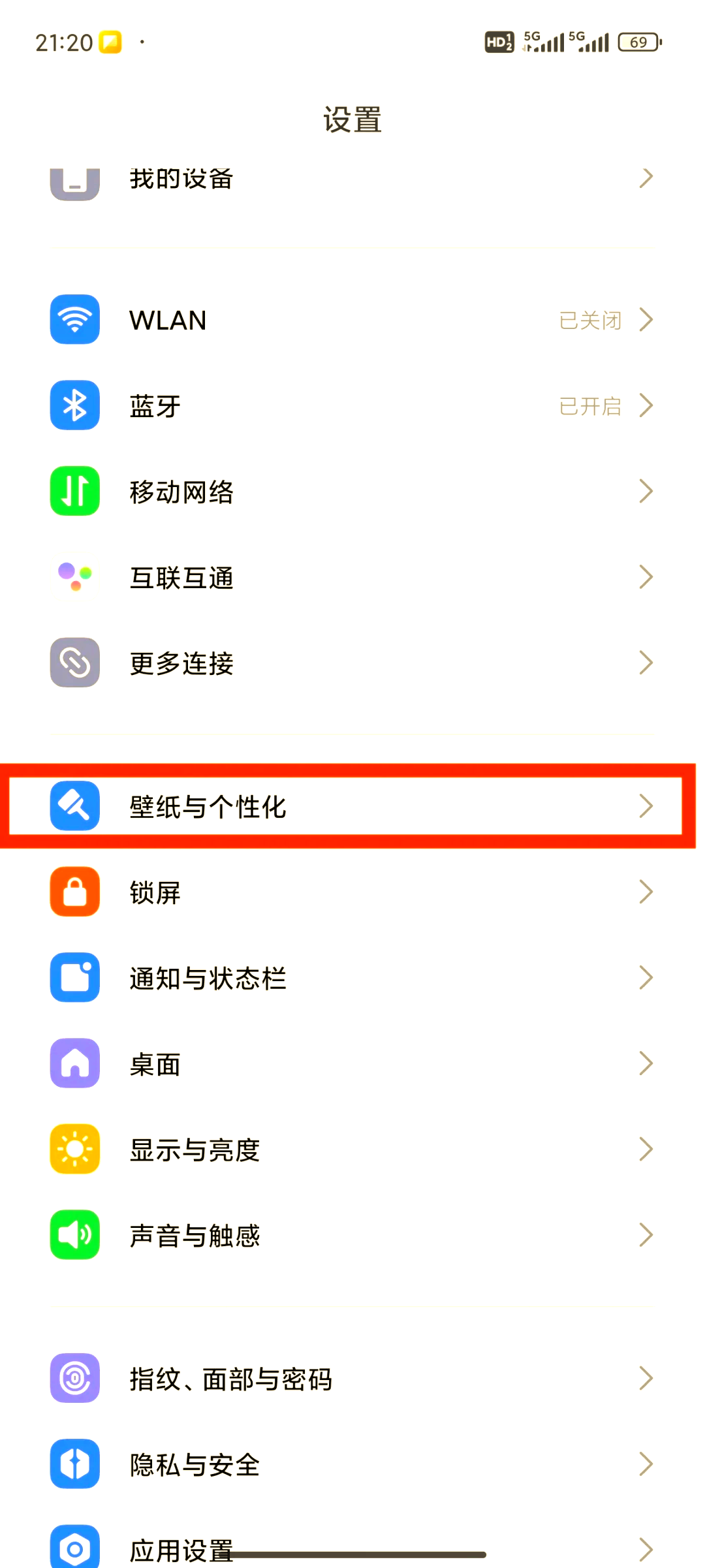Viewport: 705px width, 1568px height.
Task: Expand the WLAN row chevron
Action: (x=646, y=320)
